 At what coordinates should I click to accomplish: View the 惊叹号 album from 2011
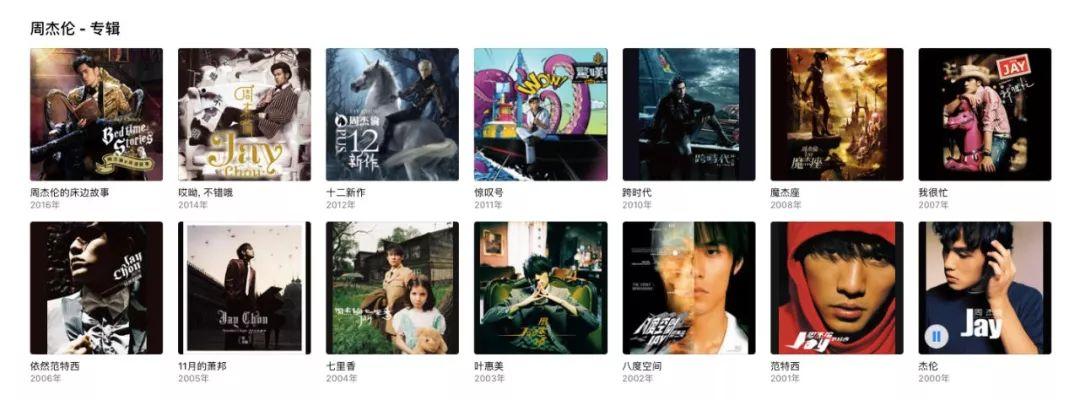tap(540, 114)
